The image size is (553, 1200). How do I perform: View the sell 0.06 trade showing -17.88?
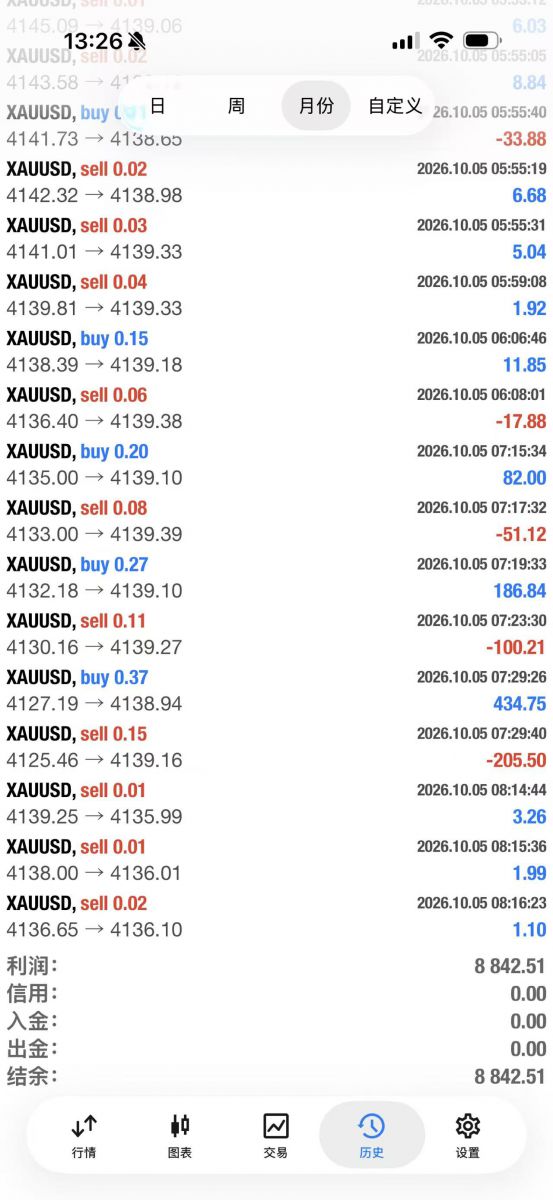click(x=276, y=408)
